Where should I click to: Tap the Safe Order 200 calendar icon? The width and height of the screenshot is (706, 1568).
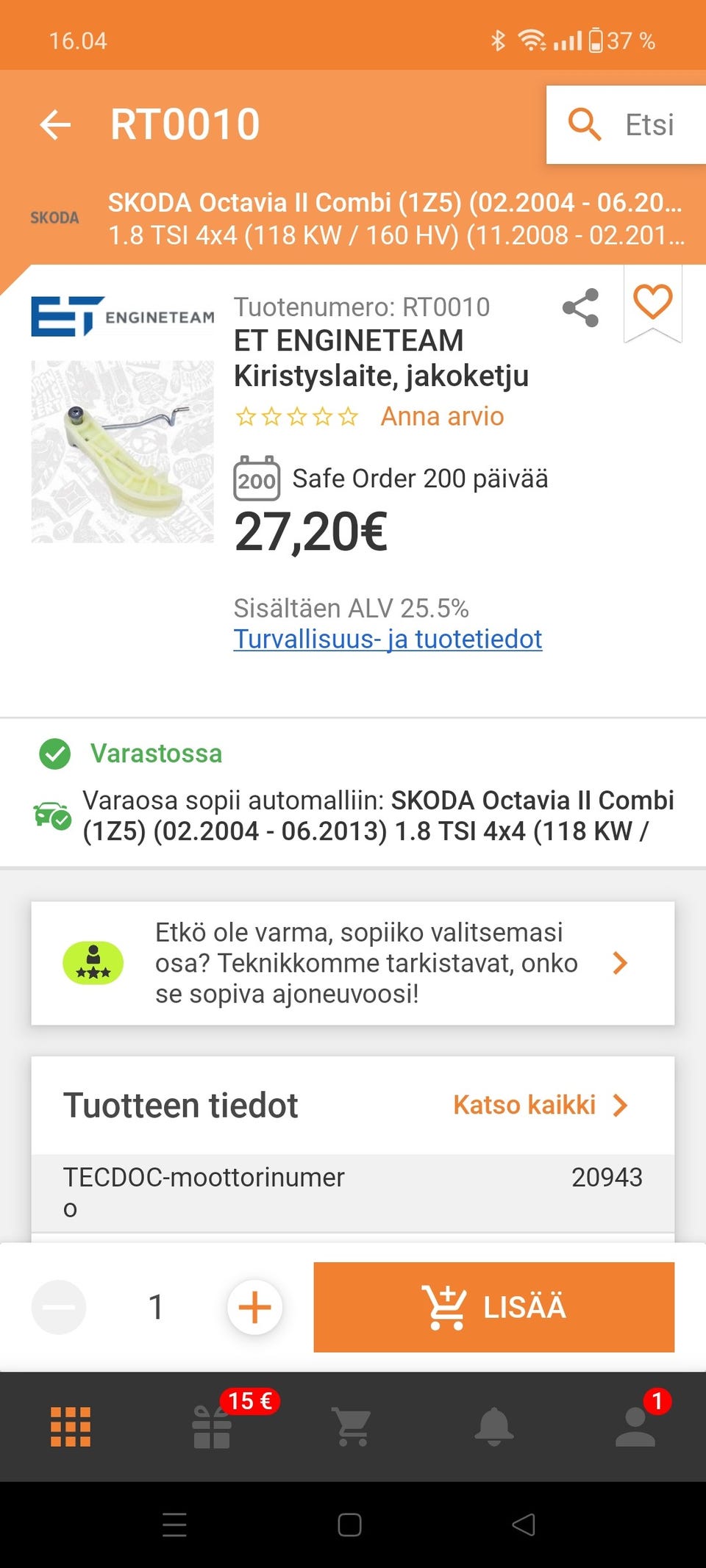pyautogui.click(x=257, y=479)
